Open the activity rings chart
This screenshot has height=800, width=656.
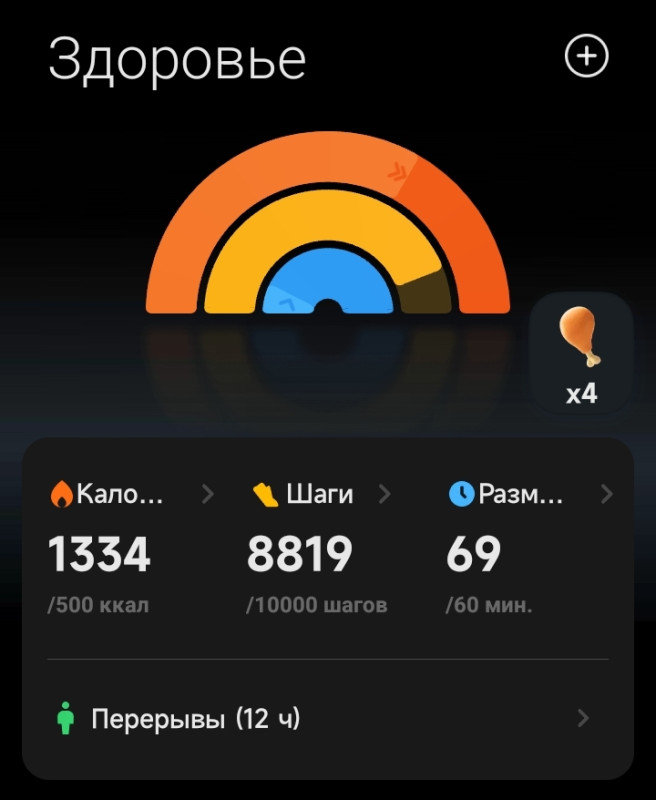(x=328, y=230)
